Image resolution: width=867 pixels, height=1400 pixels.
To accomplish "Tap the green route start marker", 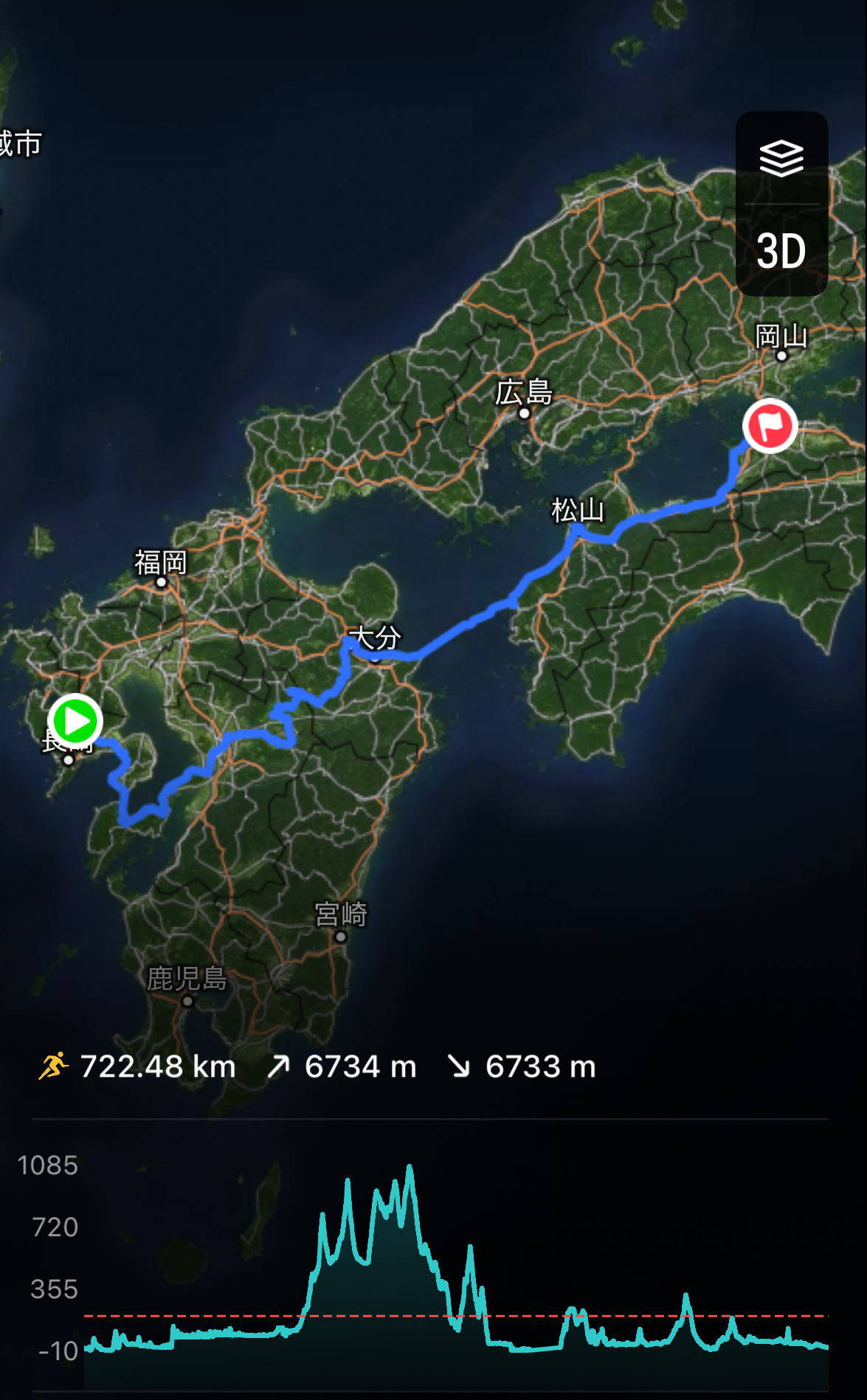I will coord(75,721).
